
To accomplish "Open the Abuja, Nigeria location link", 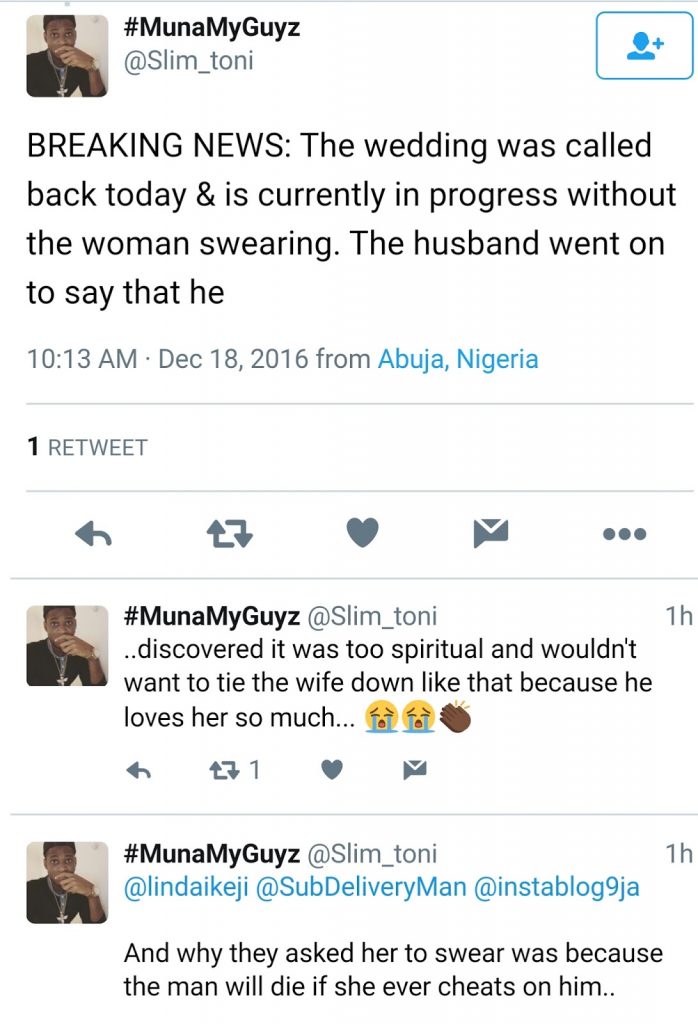I will (457, 359).
